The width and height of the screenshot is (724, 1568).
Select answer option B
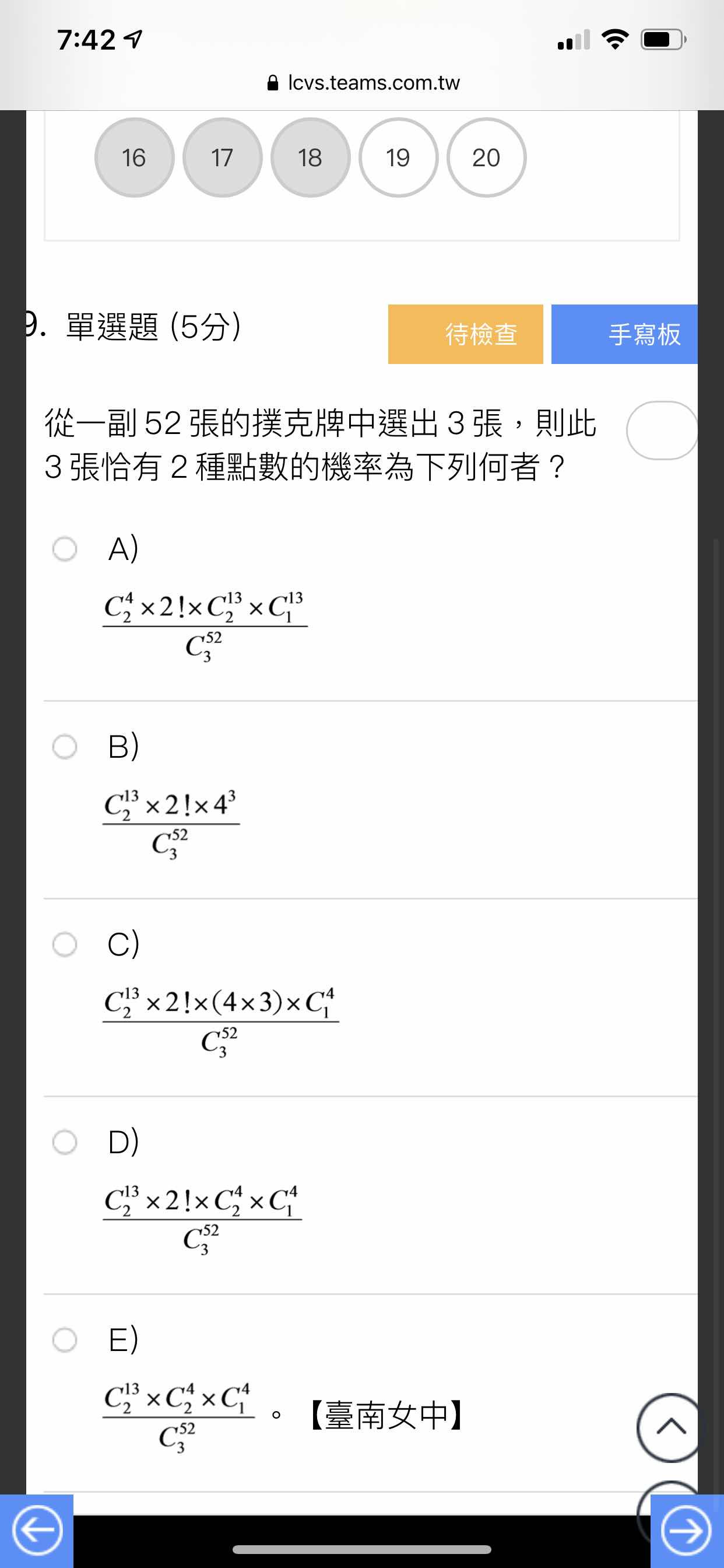[65, 747]
